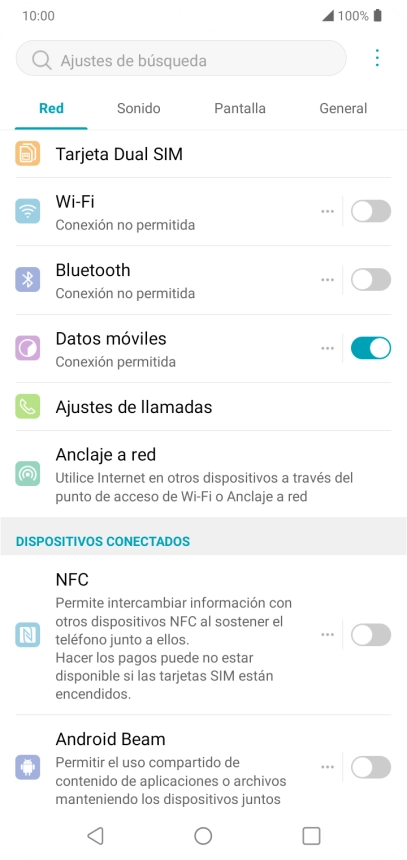Turn on the NFC switch
This screenshot has width=407, height=860.
point(371,635)
